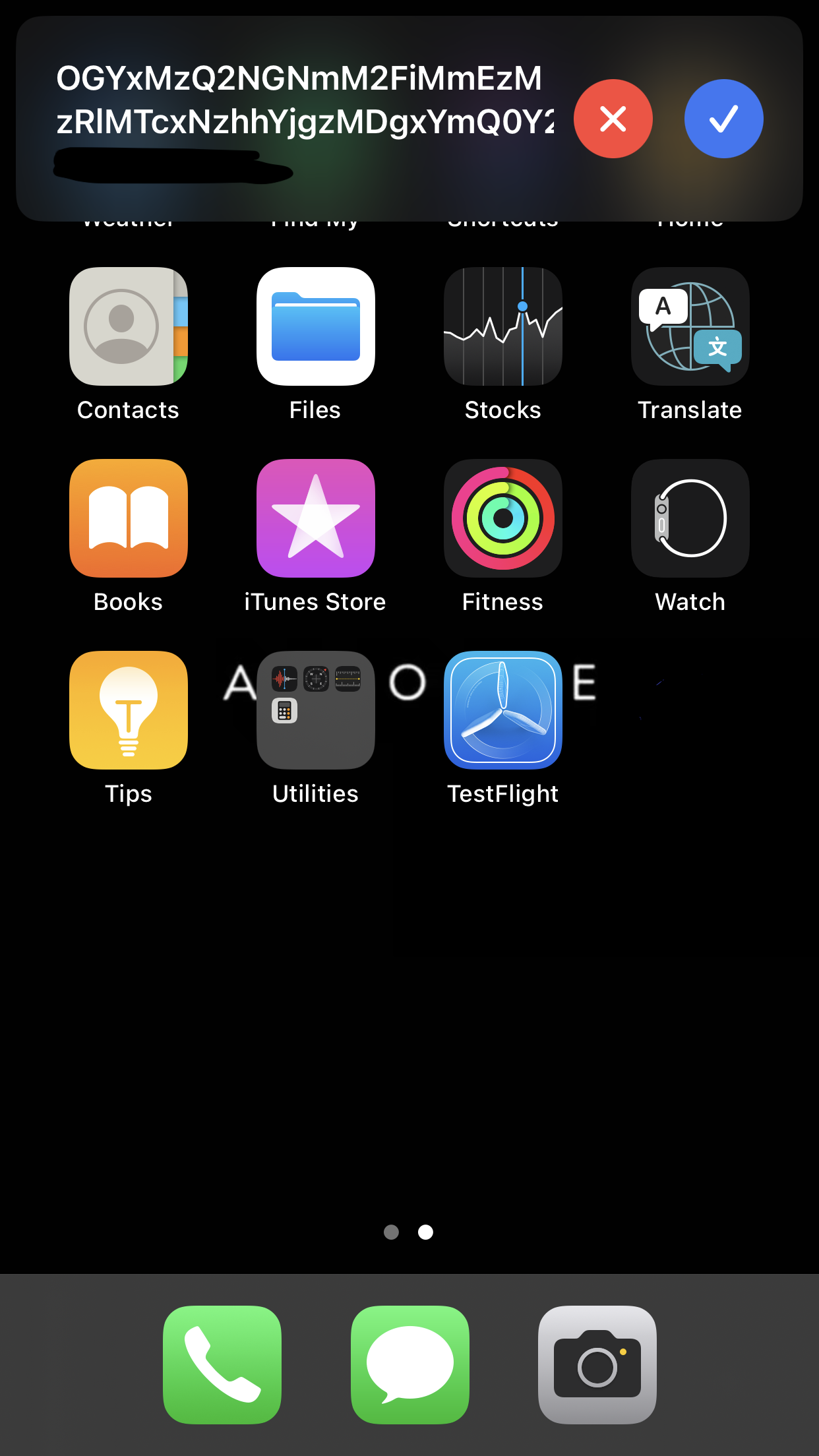Open the Phone app from the dock

[222, 1363]
